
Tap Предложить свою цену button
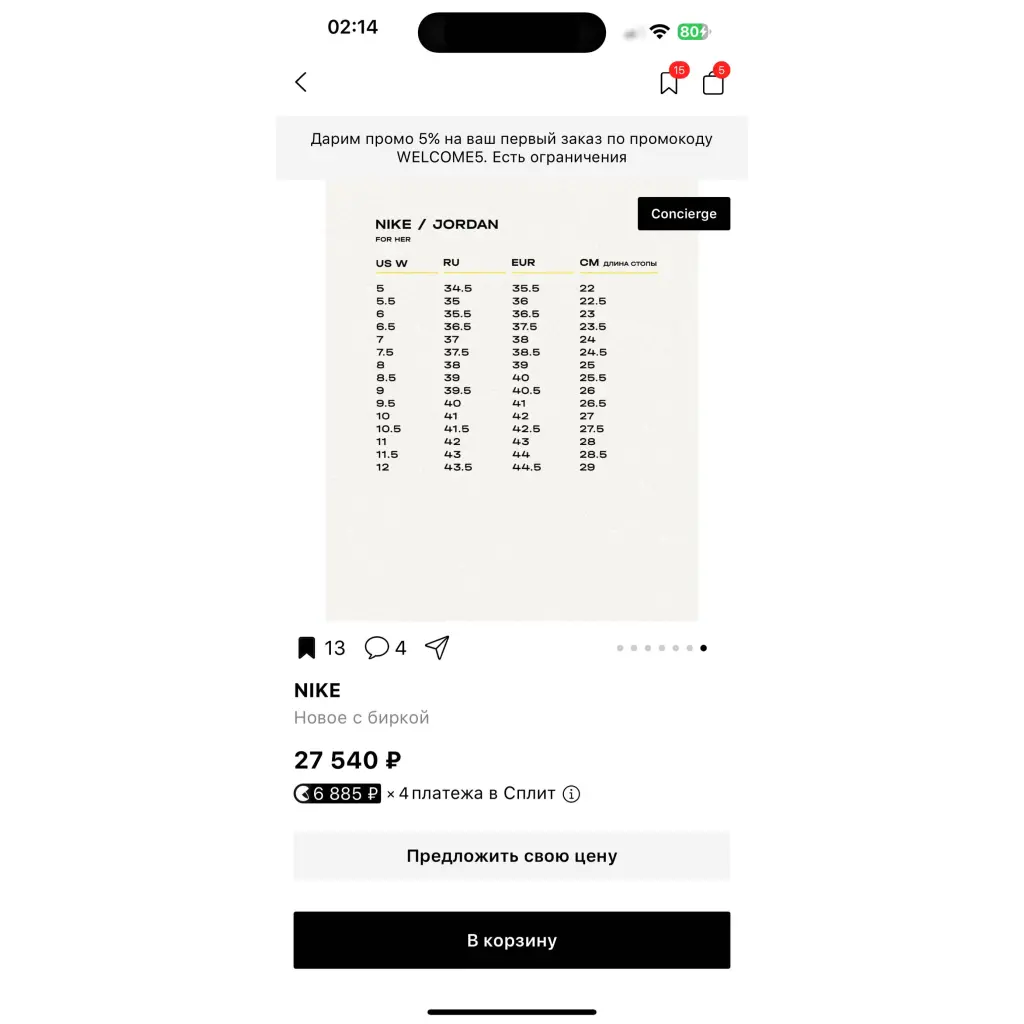[512, 856]
